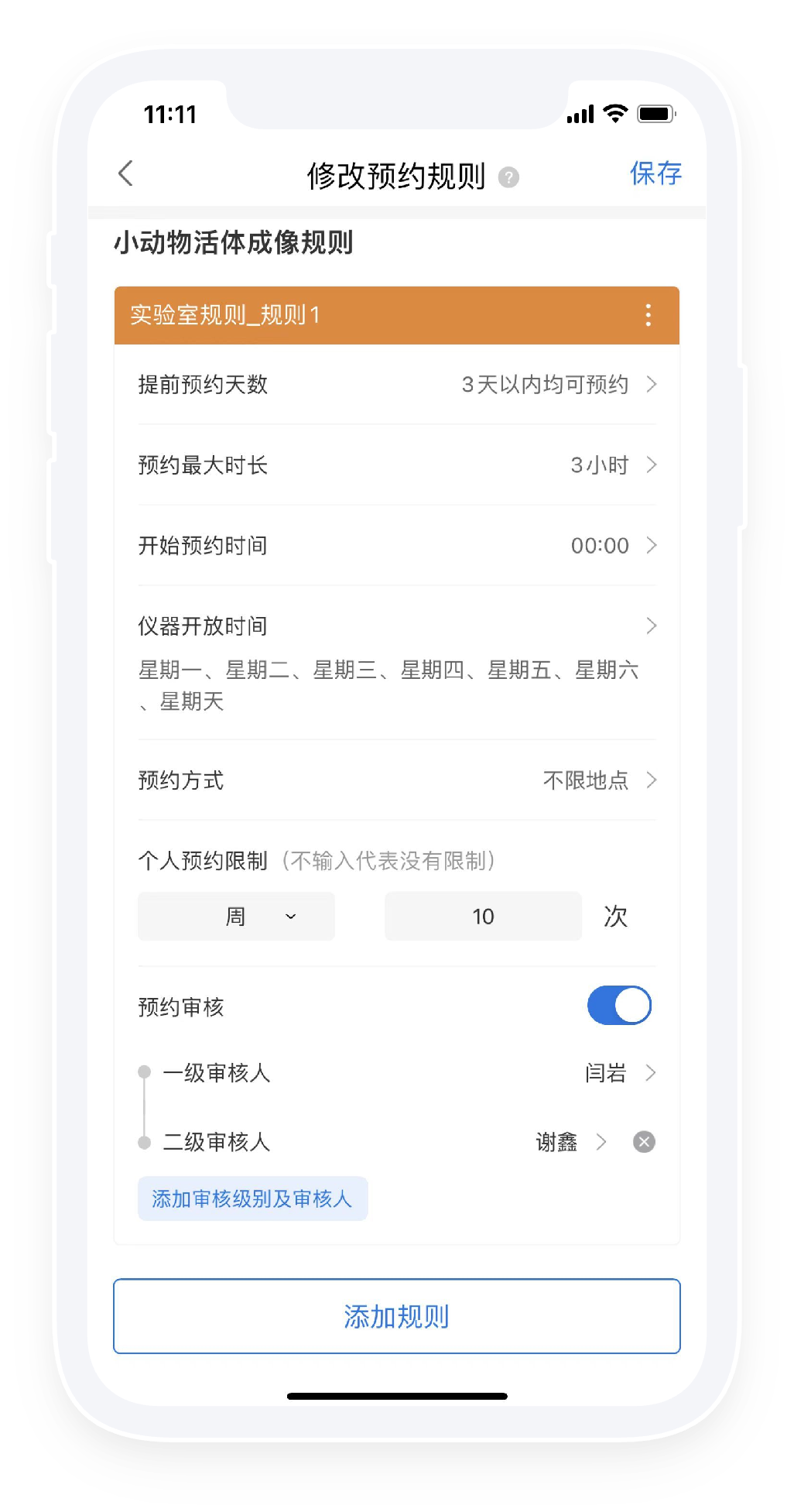Turn off the 预约审核 switch
Viewport: 794px width, 1512px height.
pos(619,1006)
